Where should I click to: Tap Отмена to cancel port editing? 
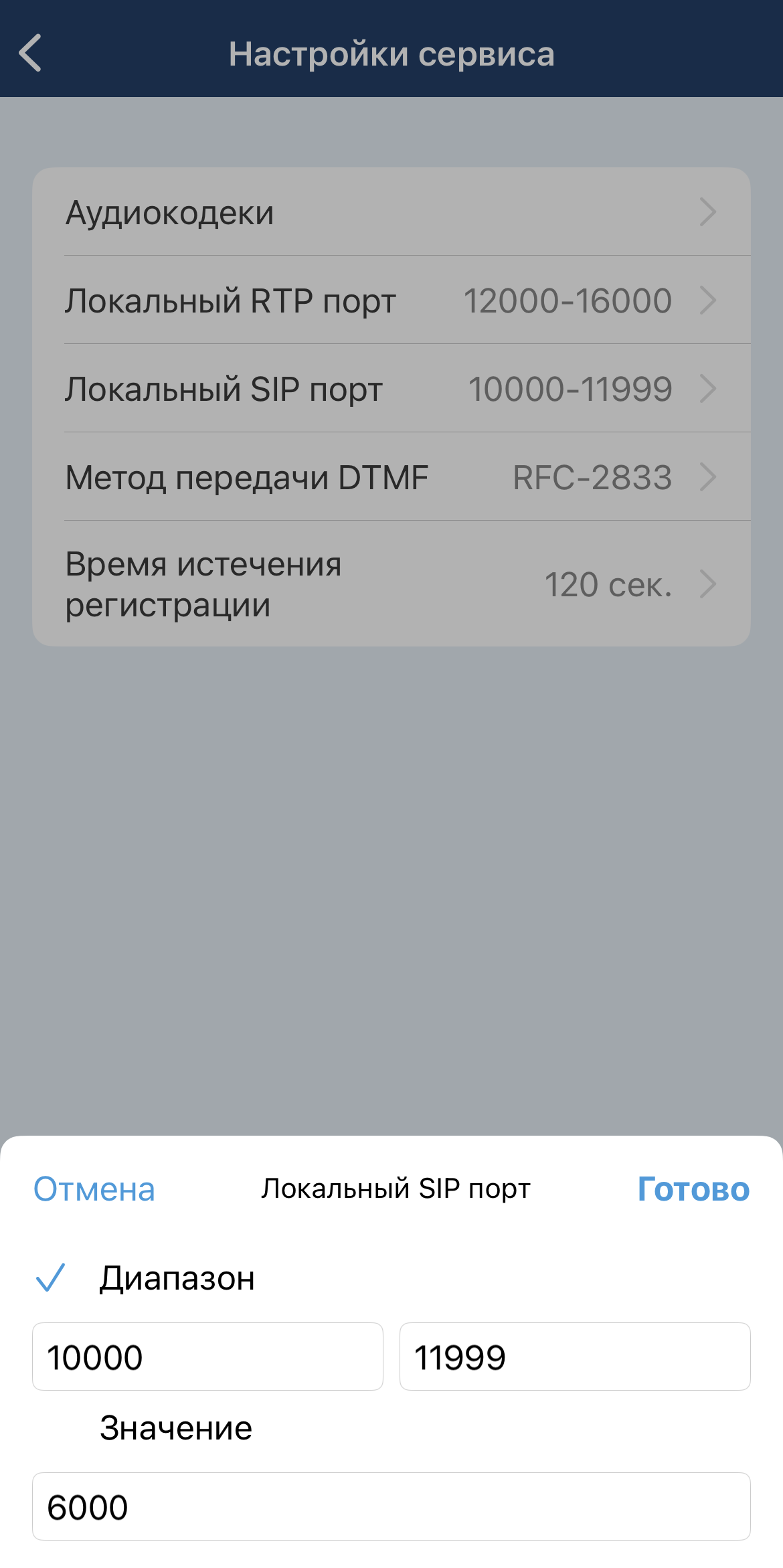coord(94,1189)
